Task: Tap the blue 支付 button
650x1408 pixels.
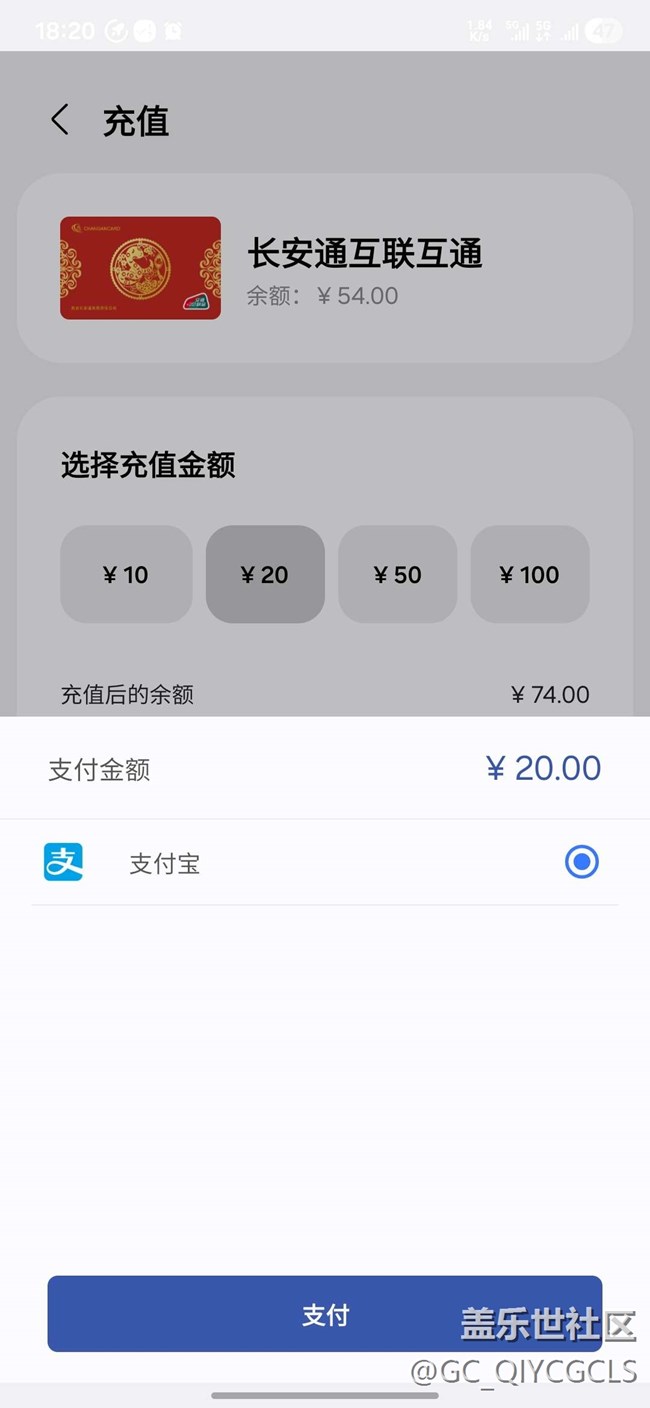Action: (325, 1314)
